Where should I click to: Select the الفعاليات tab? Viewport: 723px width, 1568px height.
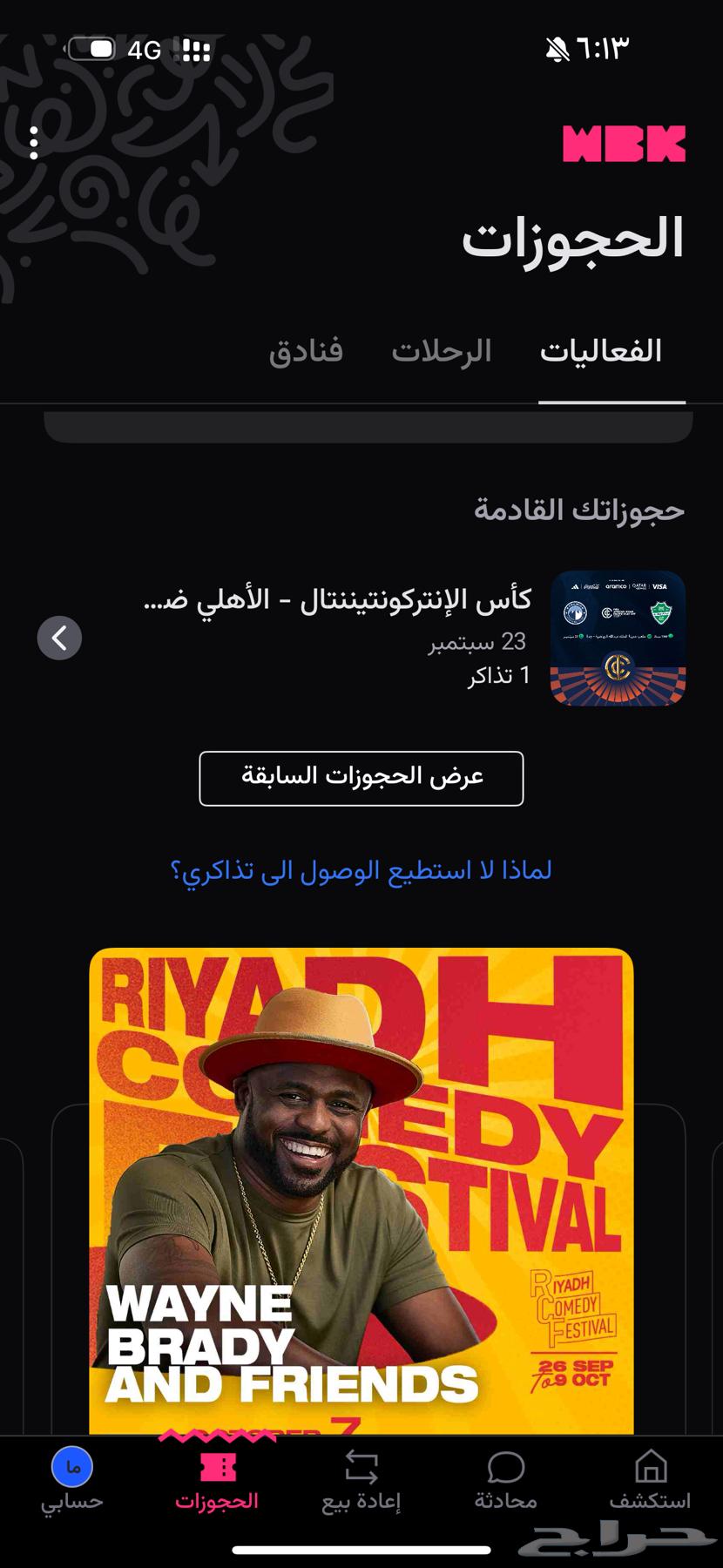601,351
